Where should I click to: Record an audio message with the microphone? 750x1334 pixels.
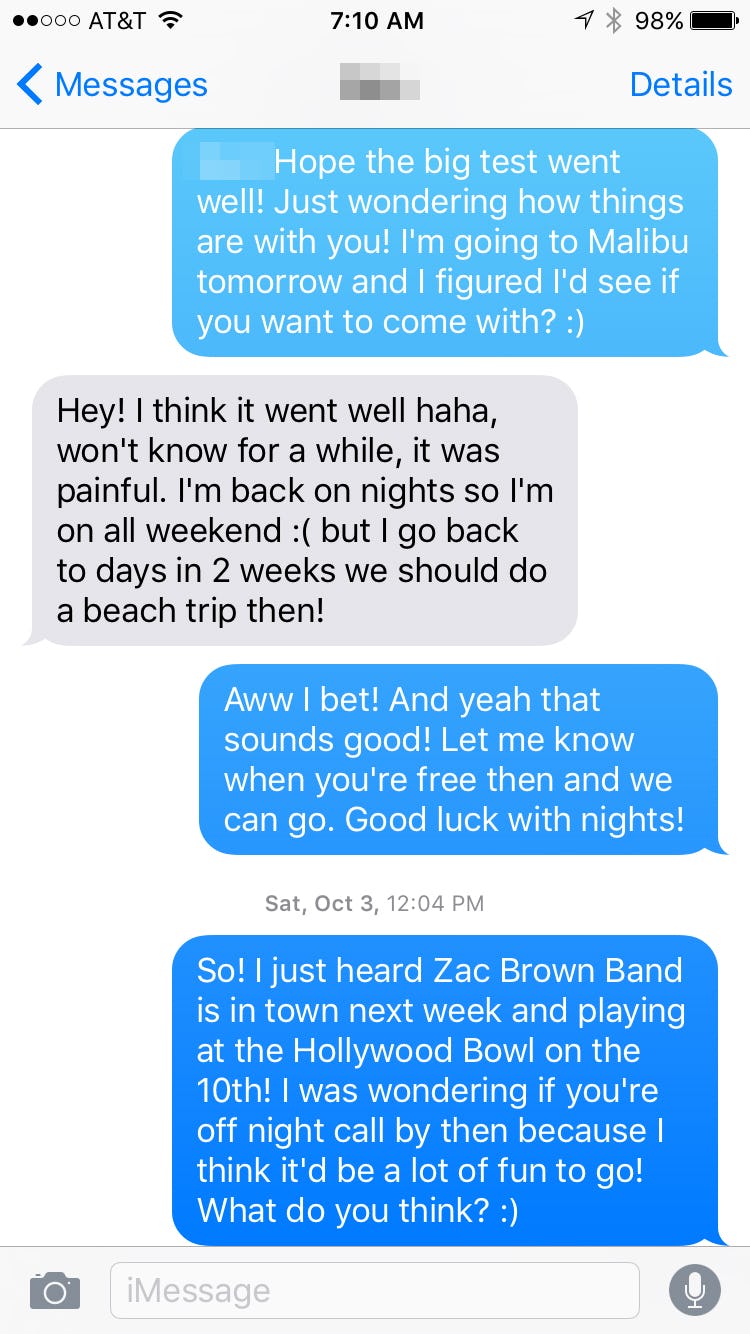[694, 1290]
